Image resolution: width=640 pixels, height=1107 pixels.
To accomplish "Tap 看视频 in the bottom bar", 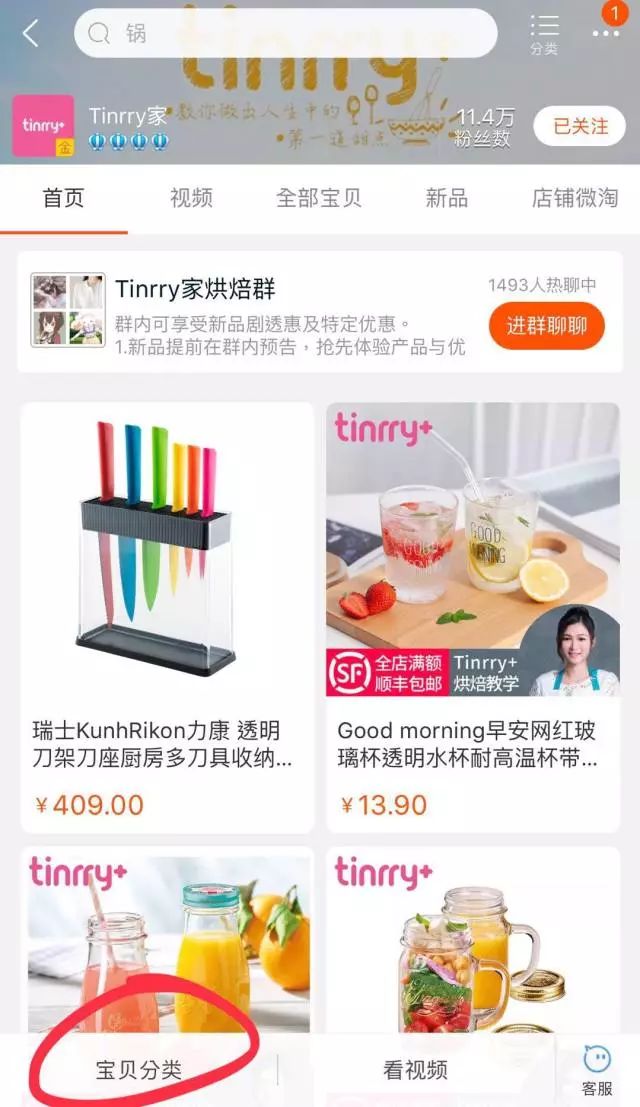I will pyautogui.click(x=415, y=1070).
